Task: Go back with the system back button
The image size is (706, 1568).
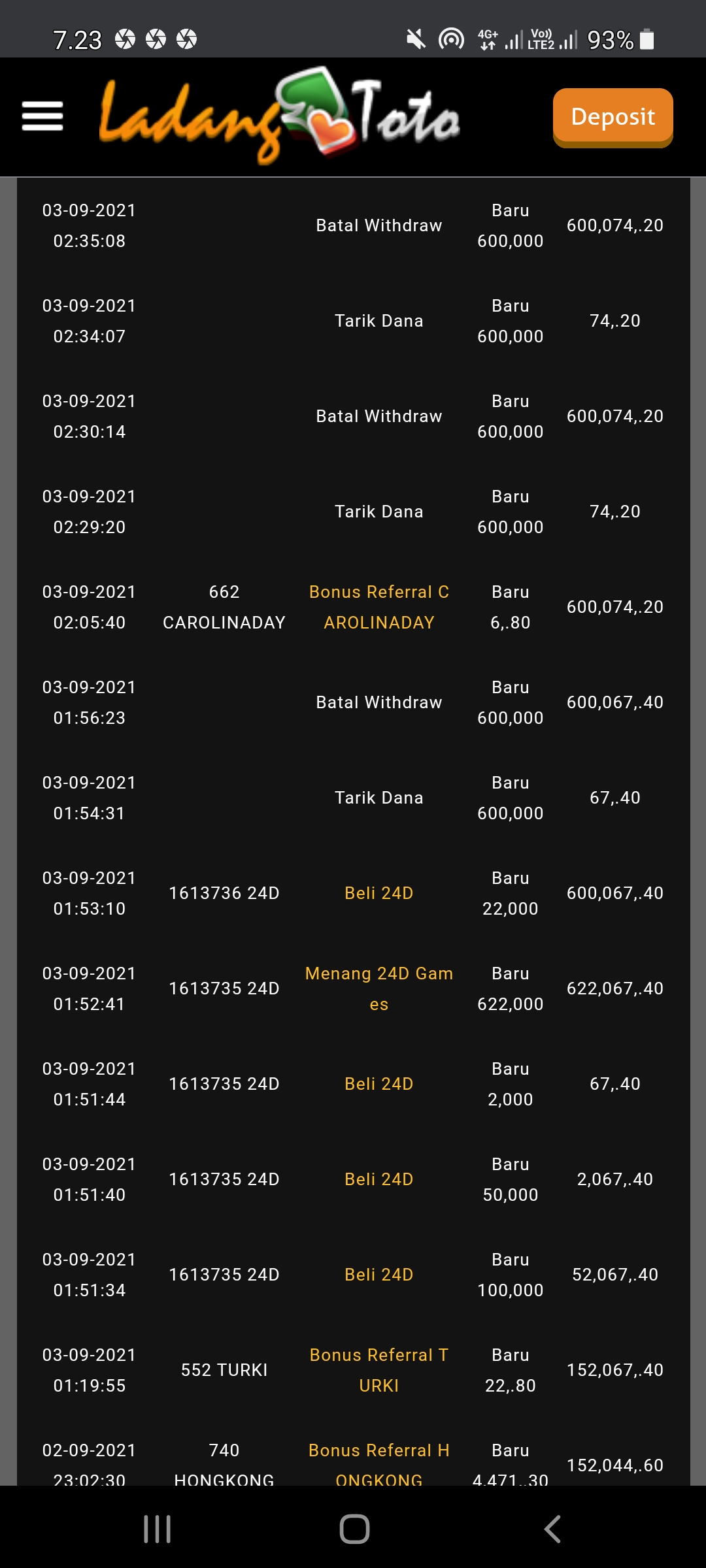Action: 552,1529
